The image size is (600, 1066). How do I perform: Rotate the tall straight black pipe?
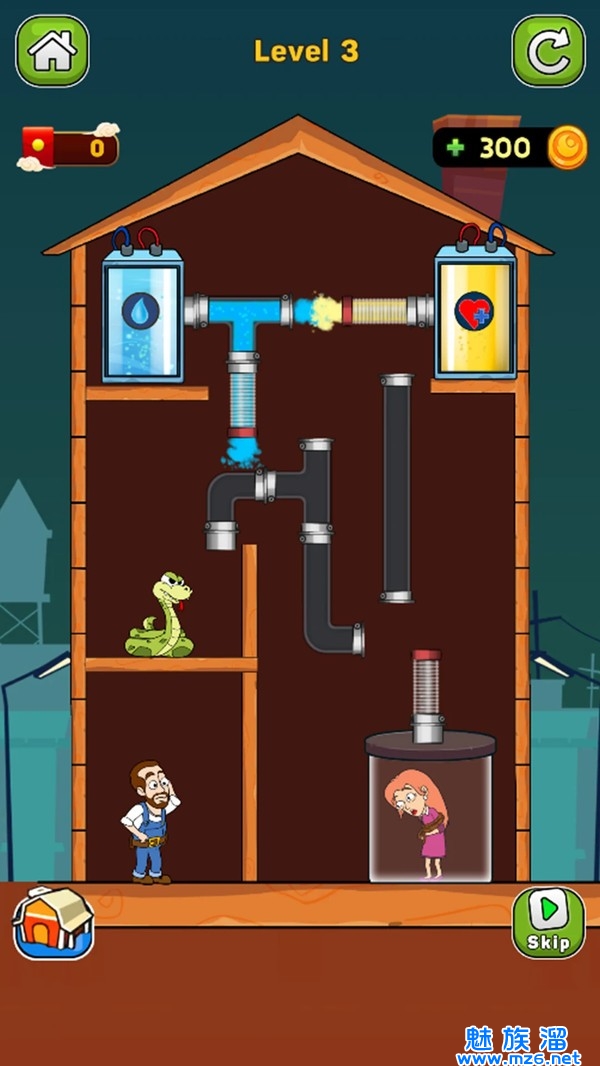click(397, 488)
